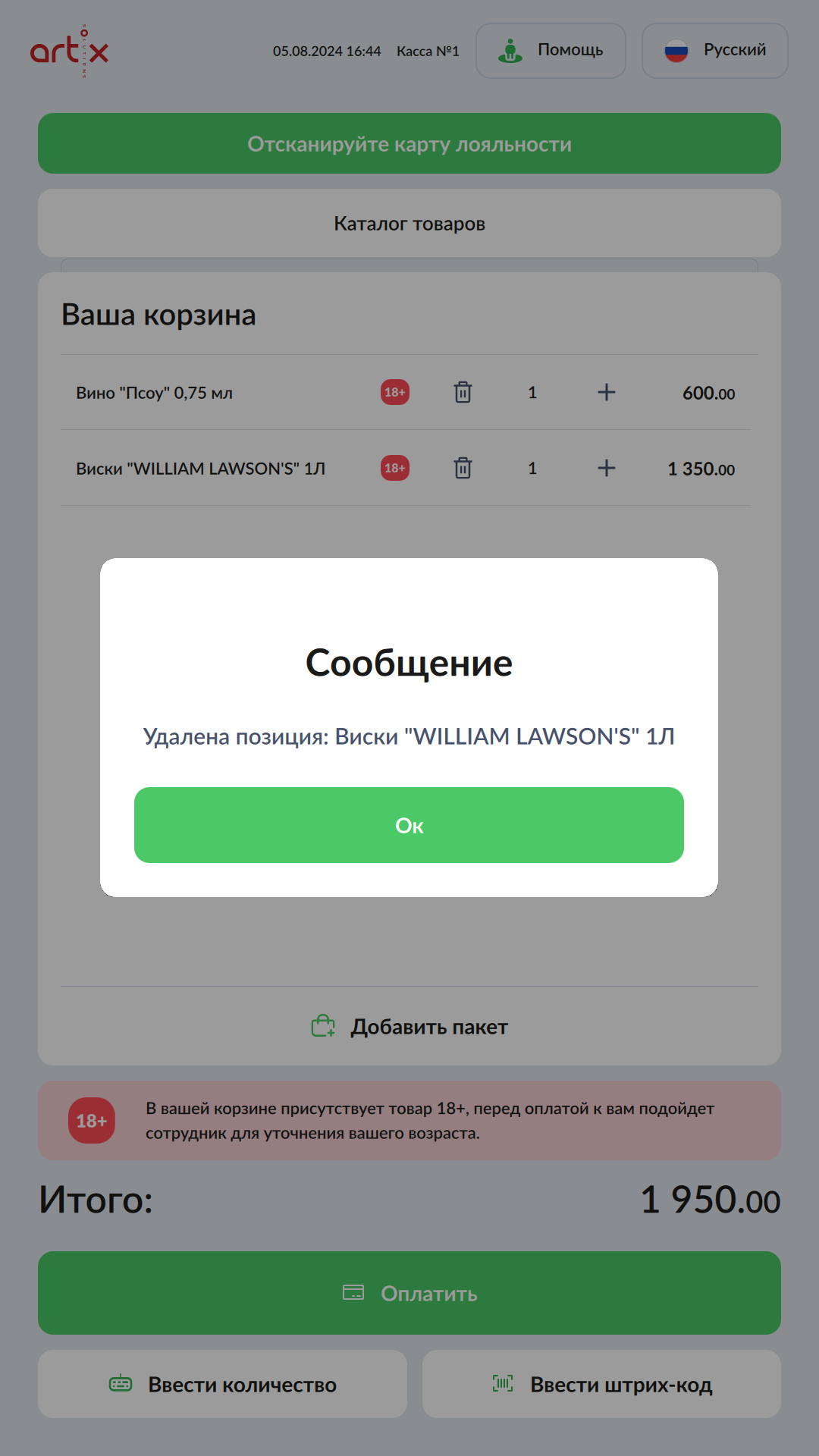Open Ввести количество entry
The width and height of the screenshot is (819, 1456).
[x=222, y=1384]
